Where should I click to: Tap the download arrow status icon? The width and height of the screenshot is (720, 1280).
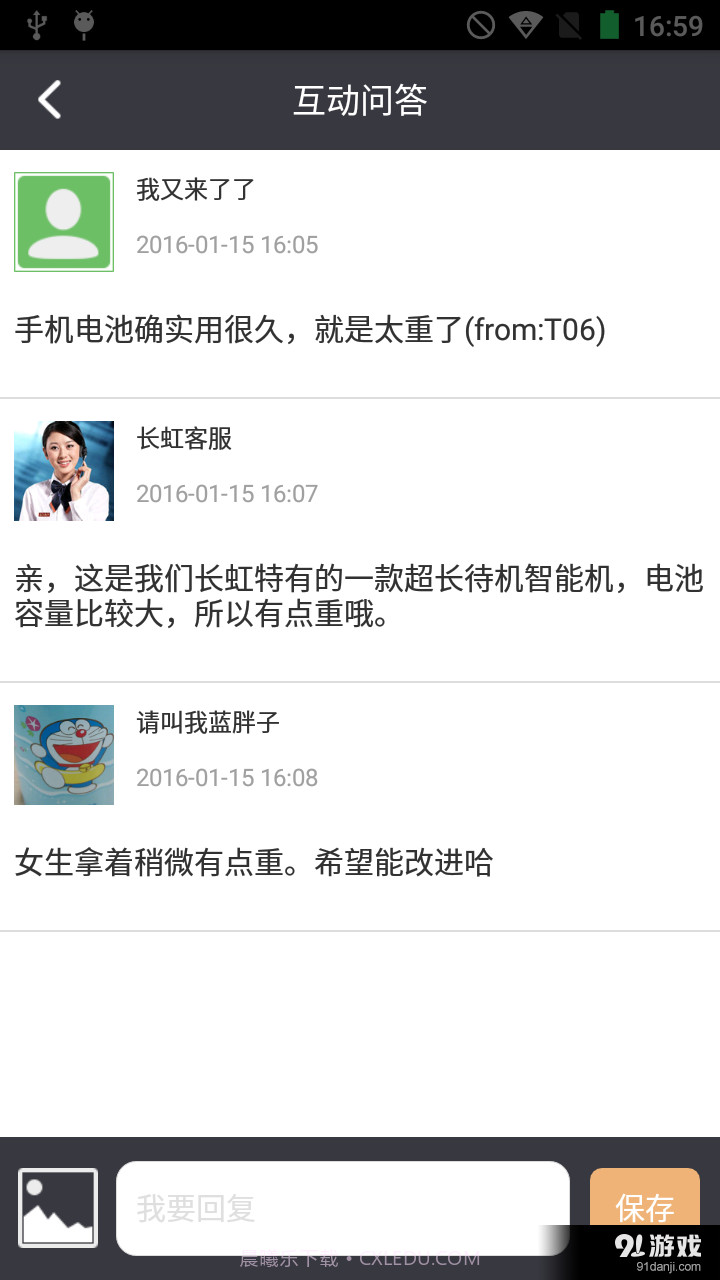tap(524, 22)
